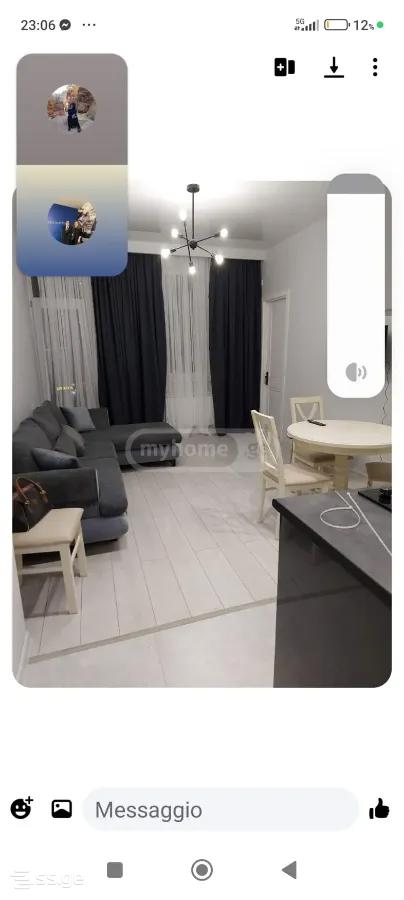Open the lower blue caller tile
The width and height of the screenshot is (404, 900).
point(72,221)
